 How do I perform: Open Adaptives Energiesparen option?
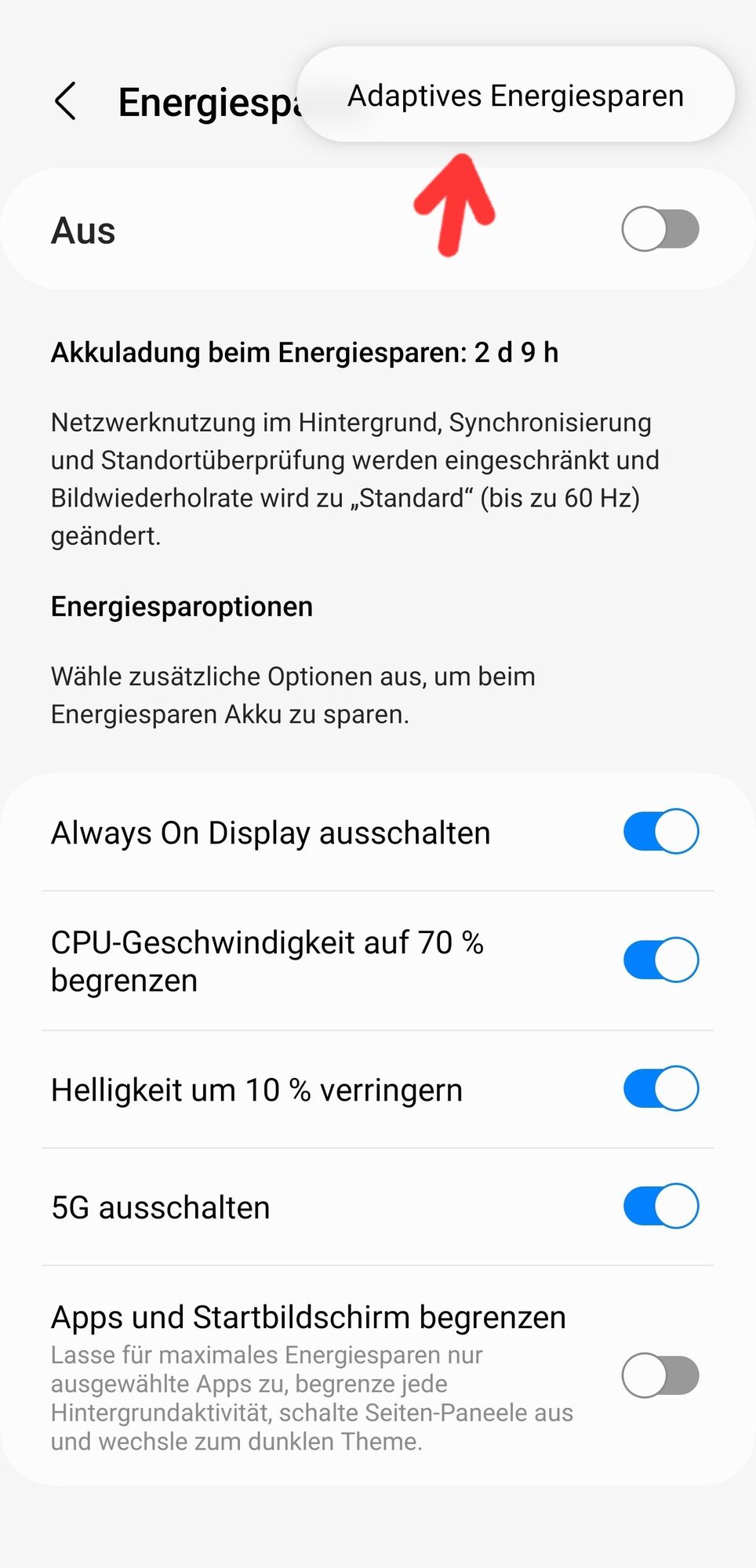[515, 96]
